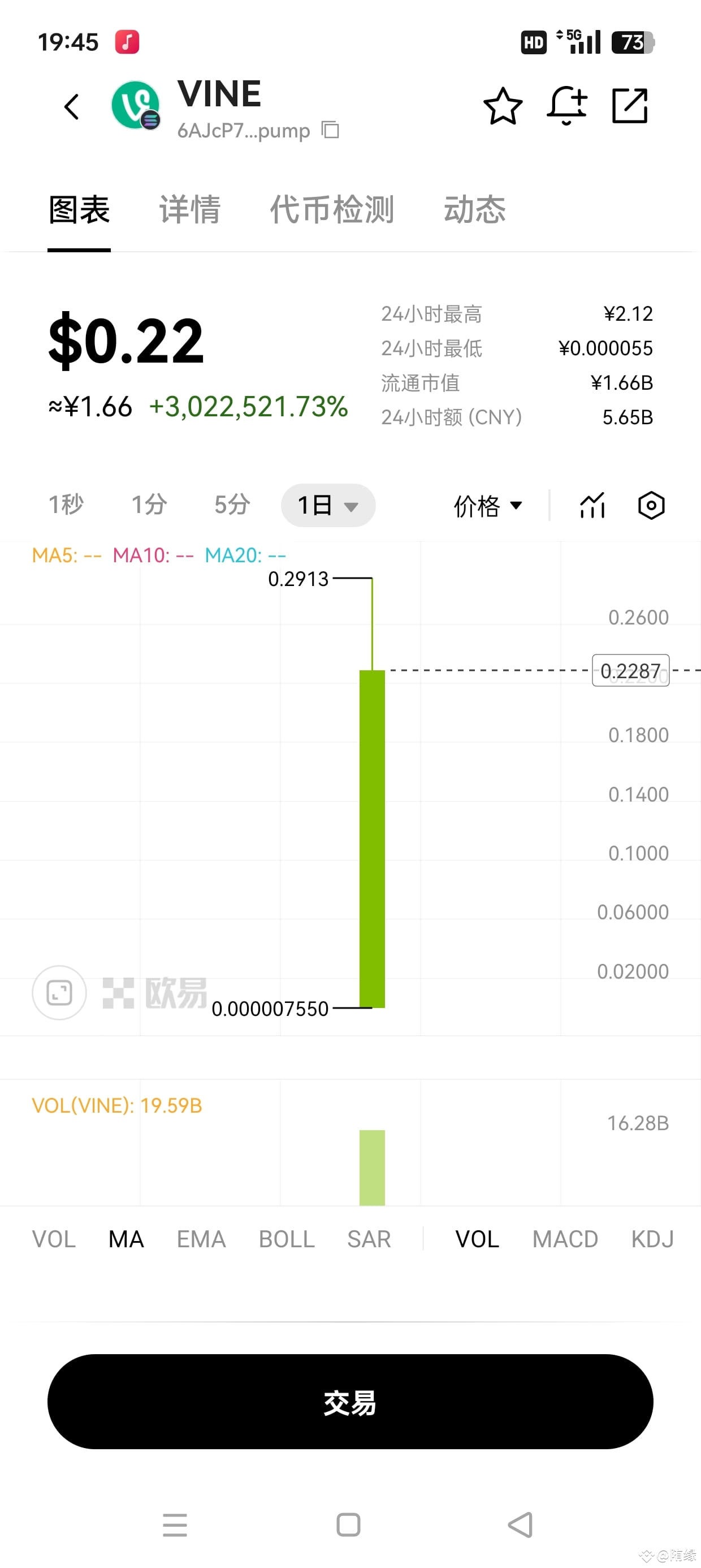The image size is (701, 1568).
Task: Switch to the 动态 tab
Action: (475, 210)
